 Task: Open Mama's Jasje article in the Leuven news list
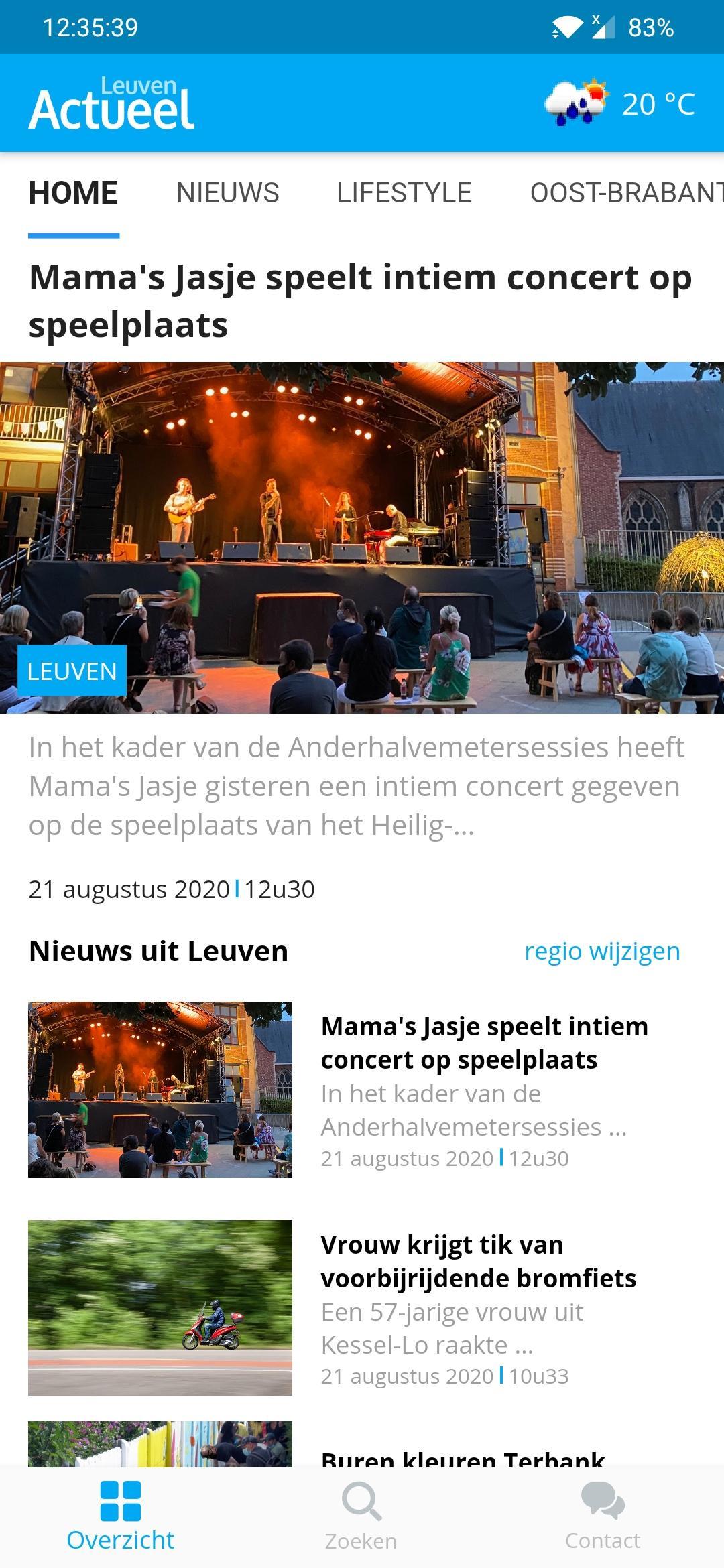point(362,1090)
